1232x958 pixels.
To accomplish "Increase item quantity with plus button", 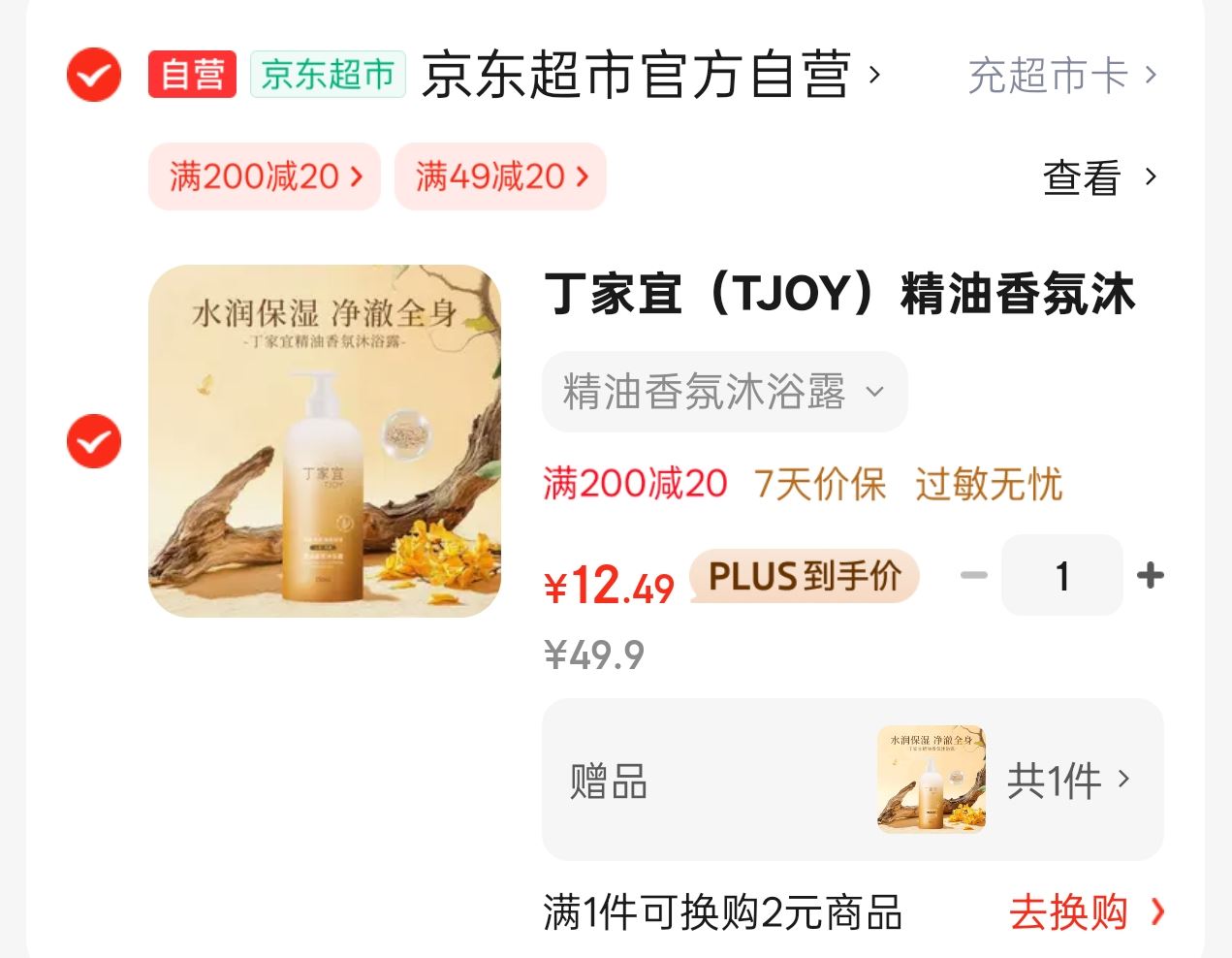I will pos(1151,575).
